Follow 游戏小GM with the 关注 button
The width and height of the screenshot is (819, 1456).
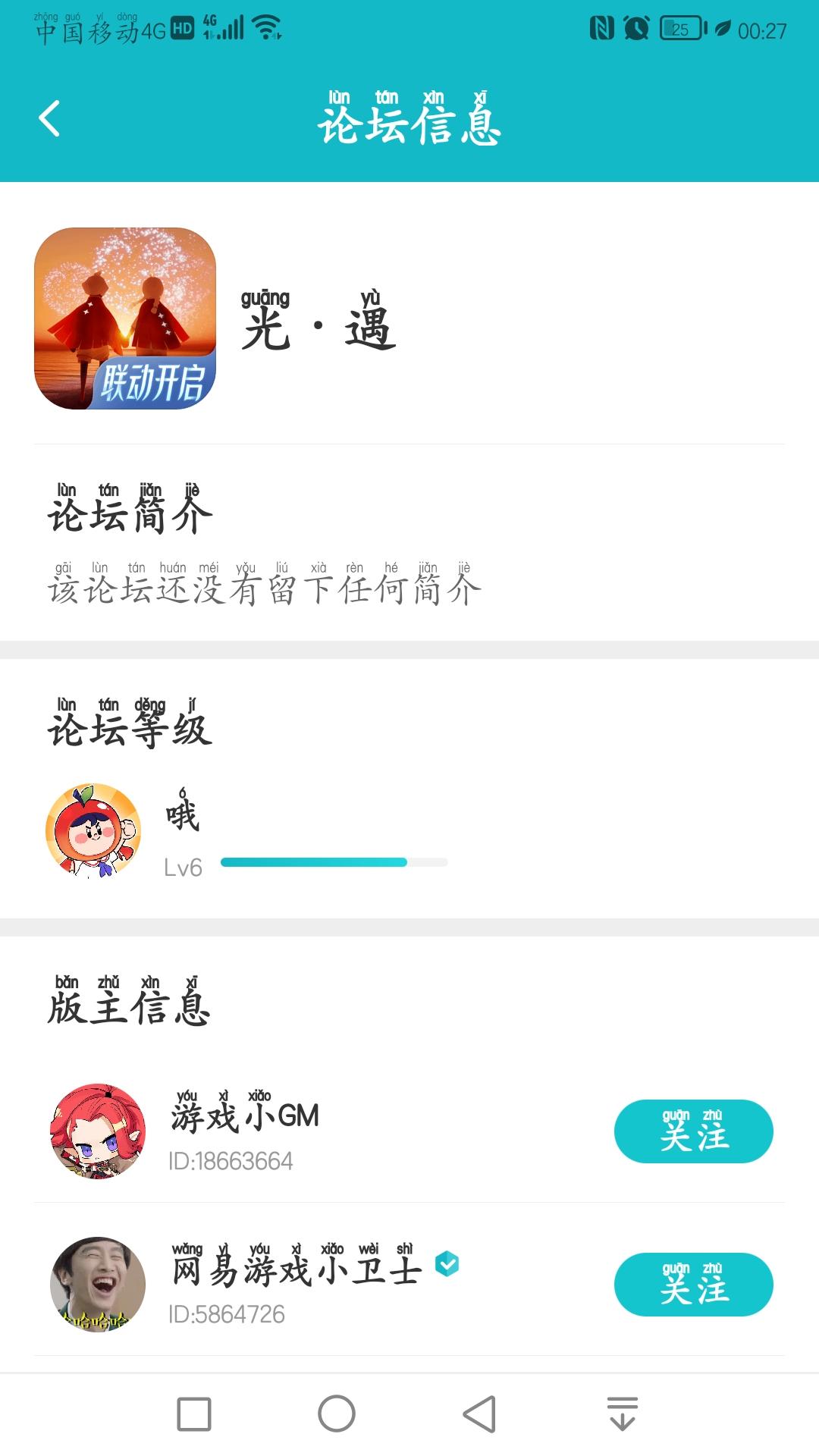click(x=692, y=1131)
